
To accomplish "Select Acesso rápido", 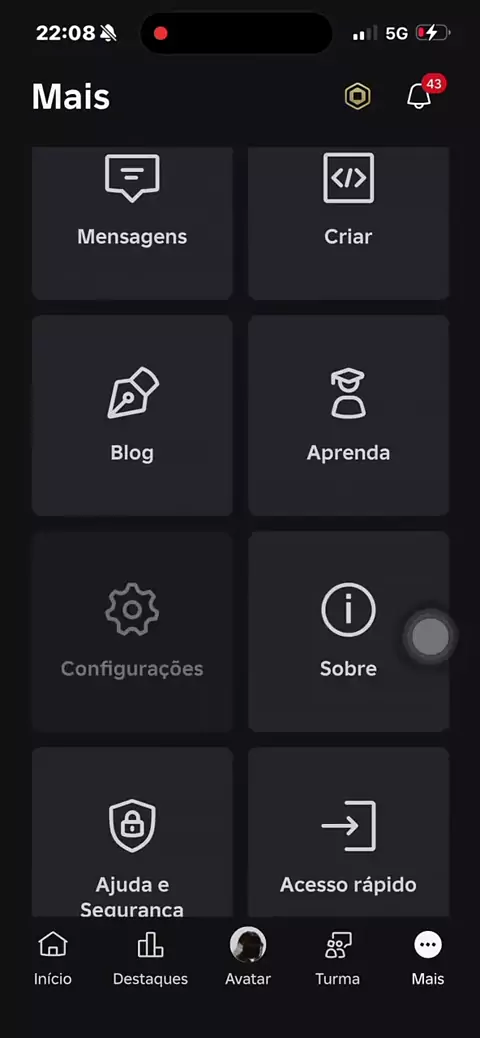I will (348, 831).
